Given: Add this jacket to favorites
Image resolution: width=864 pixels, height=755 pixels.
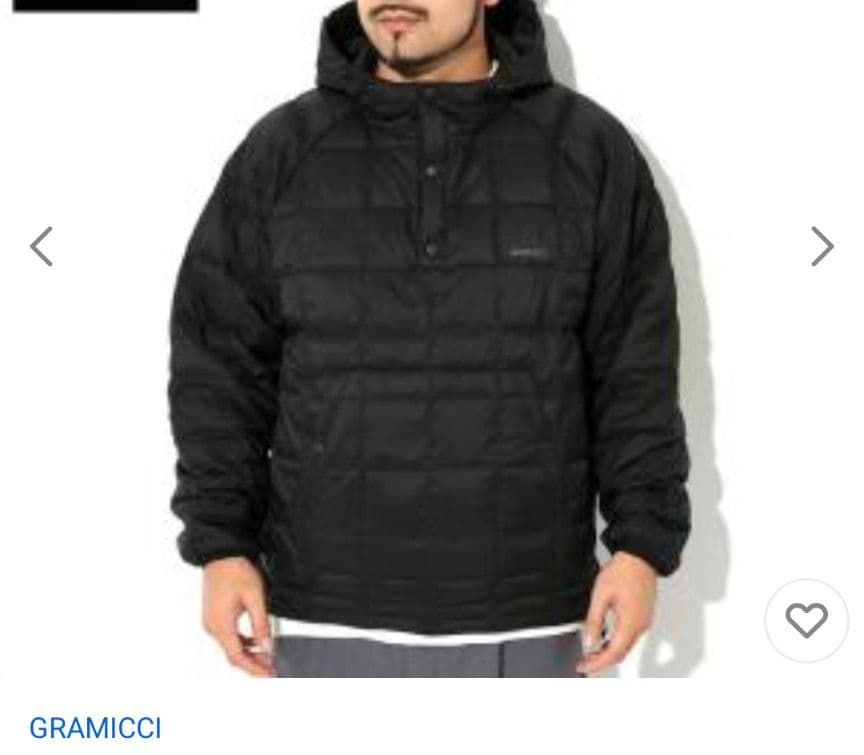Looking at the screenshot, I should (x=806, y=621).
